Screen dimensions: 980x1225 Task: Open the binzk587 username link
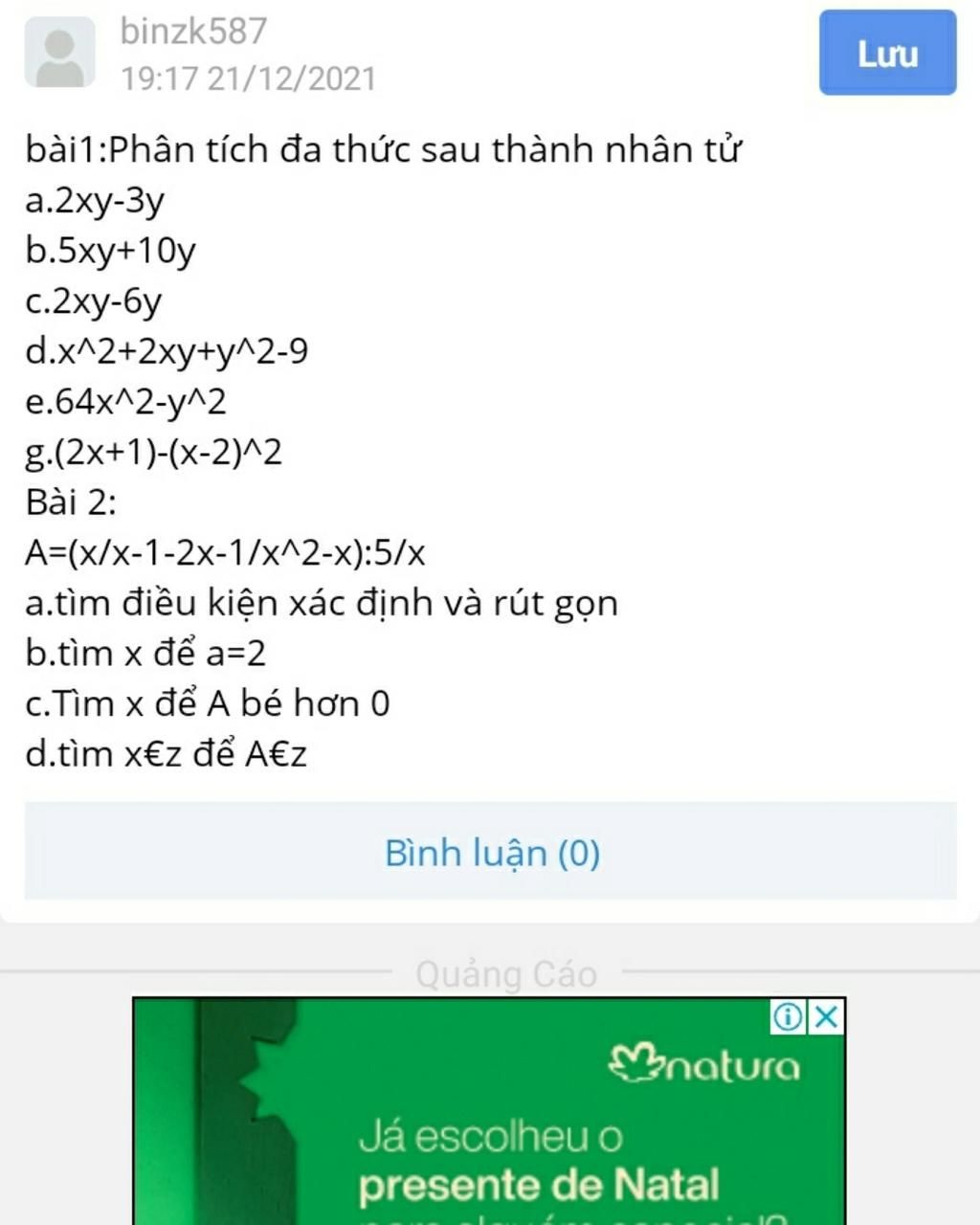tap(193, 31)
